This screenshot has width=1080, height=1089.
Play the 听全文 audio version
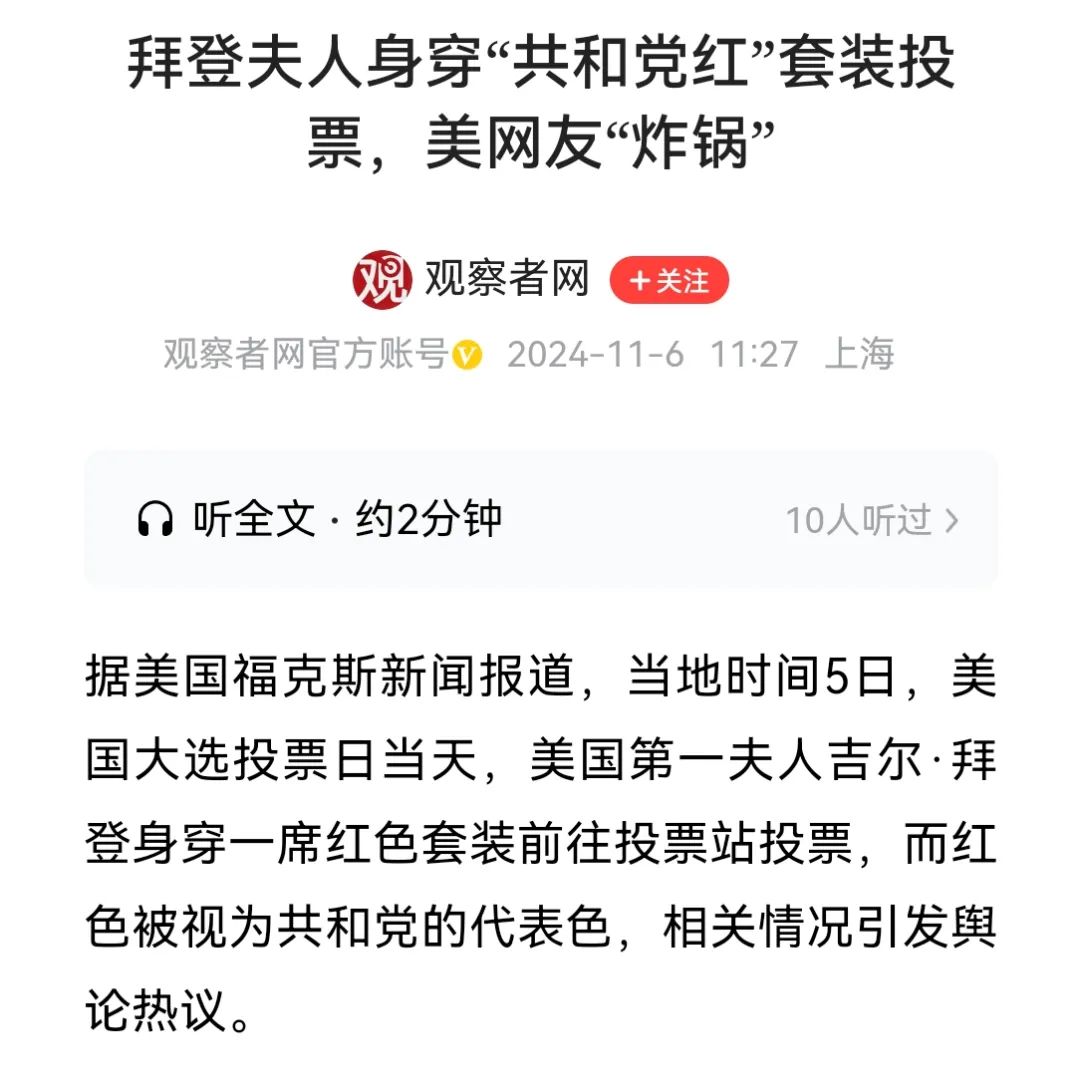click(x=318, y=520)
